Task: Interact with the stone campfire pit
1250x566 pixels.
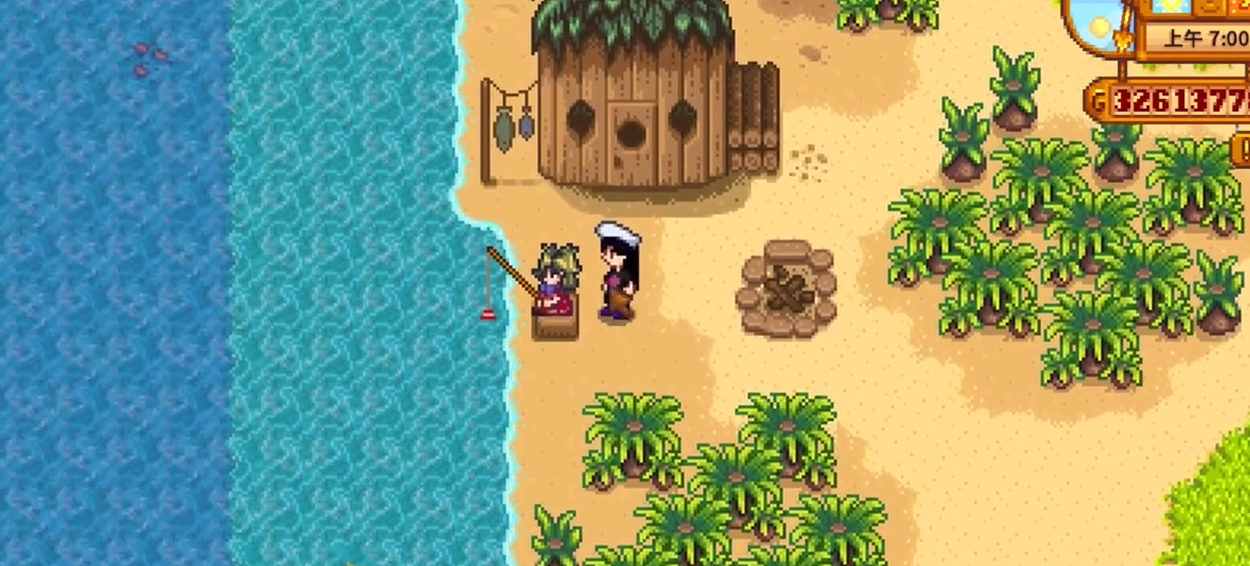Action: pos(788,289)
